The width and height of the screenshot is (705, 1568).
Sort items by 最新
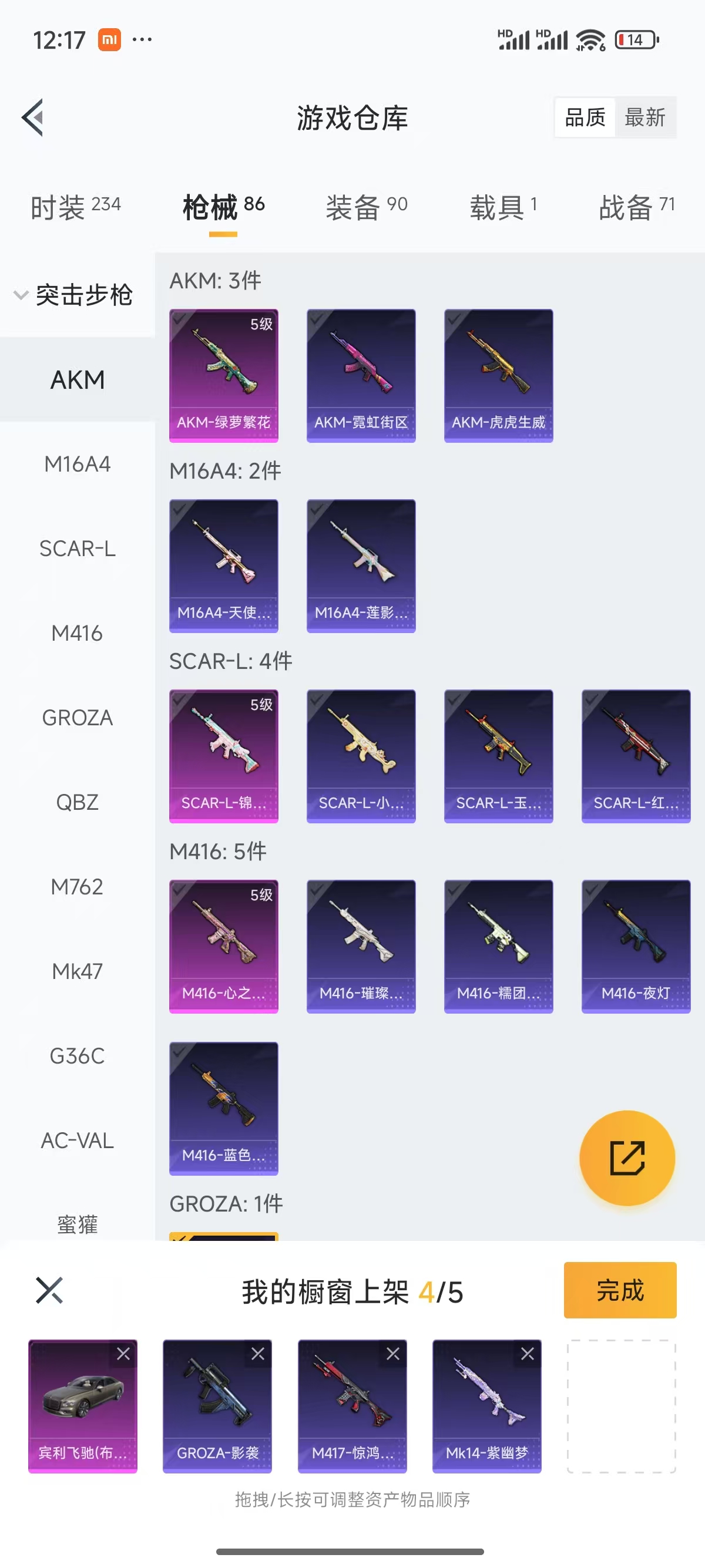644,117
